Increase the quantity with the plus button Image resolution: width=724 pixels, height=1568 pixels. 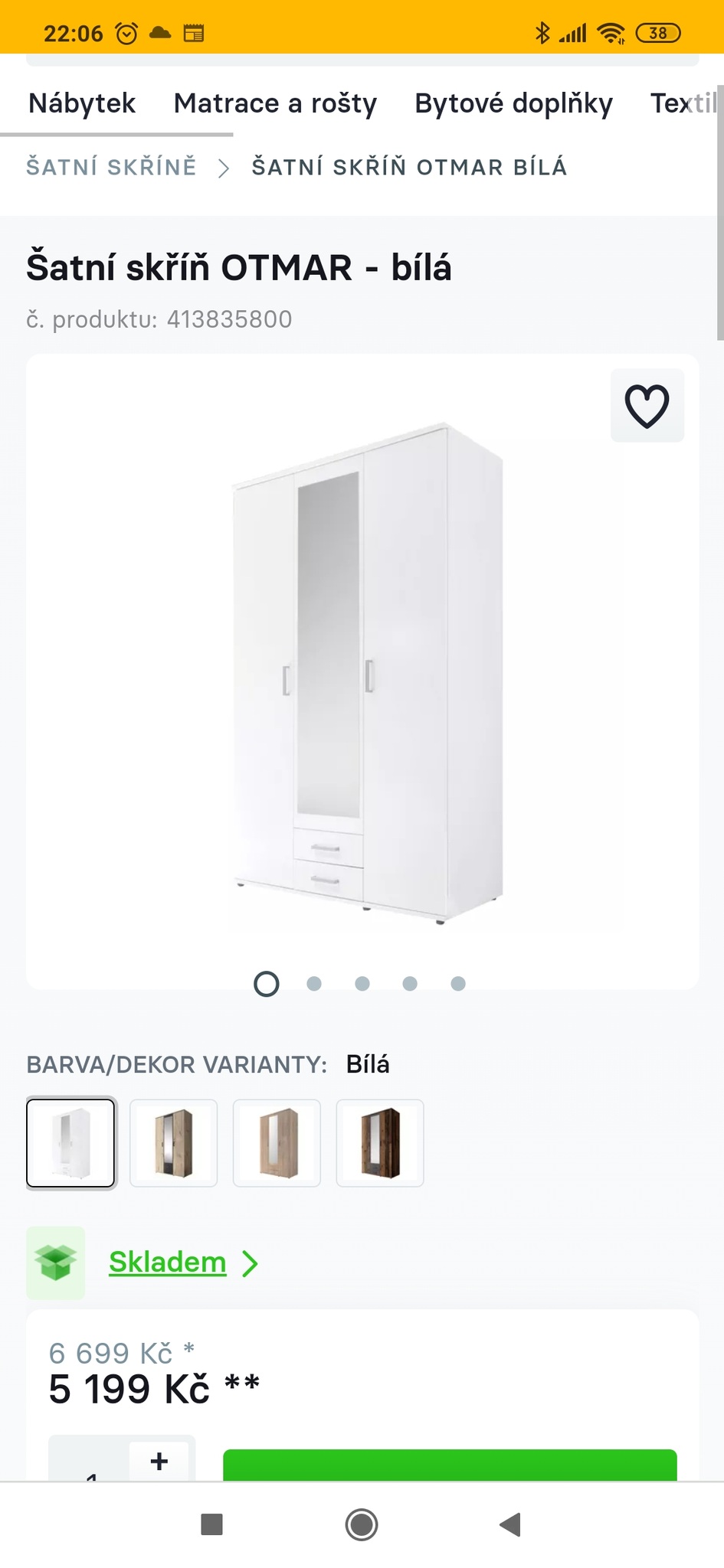pyautogui.click(x=159, y=1461)
